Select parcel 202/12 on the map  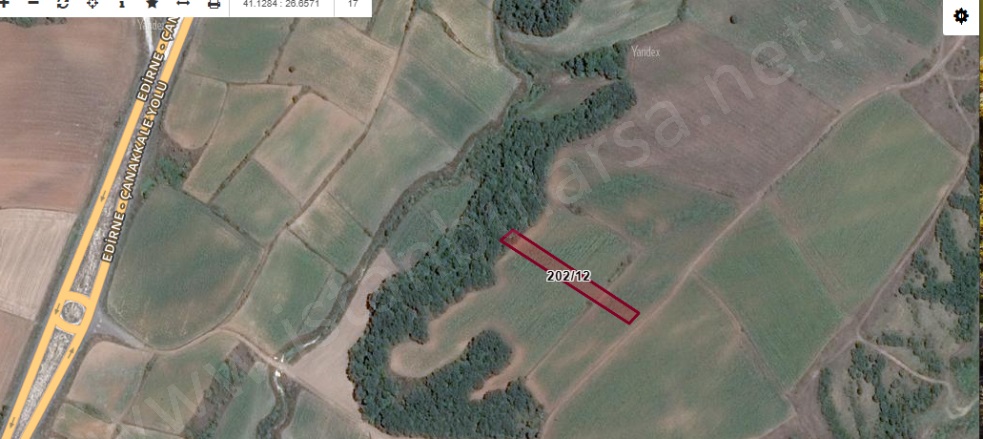(x=569, y=276)
